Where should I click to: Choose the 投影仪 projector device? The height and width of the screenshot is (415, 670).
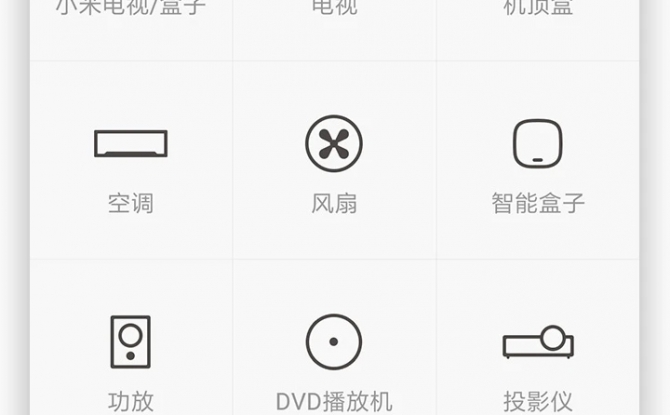[537, 355]
